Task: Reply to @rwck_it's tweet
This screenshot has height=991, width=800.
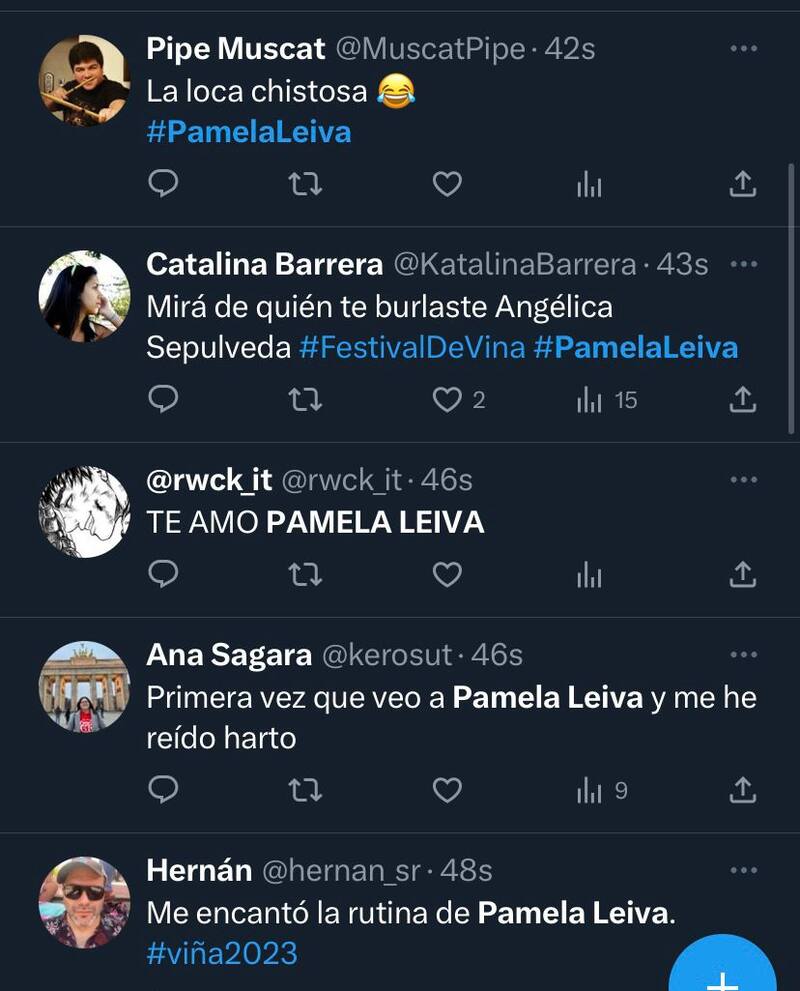Action: tap(163, 574)
